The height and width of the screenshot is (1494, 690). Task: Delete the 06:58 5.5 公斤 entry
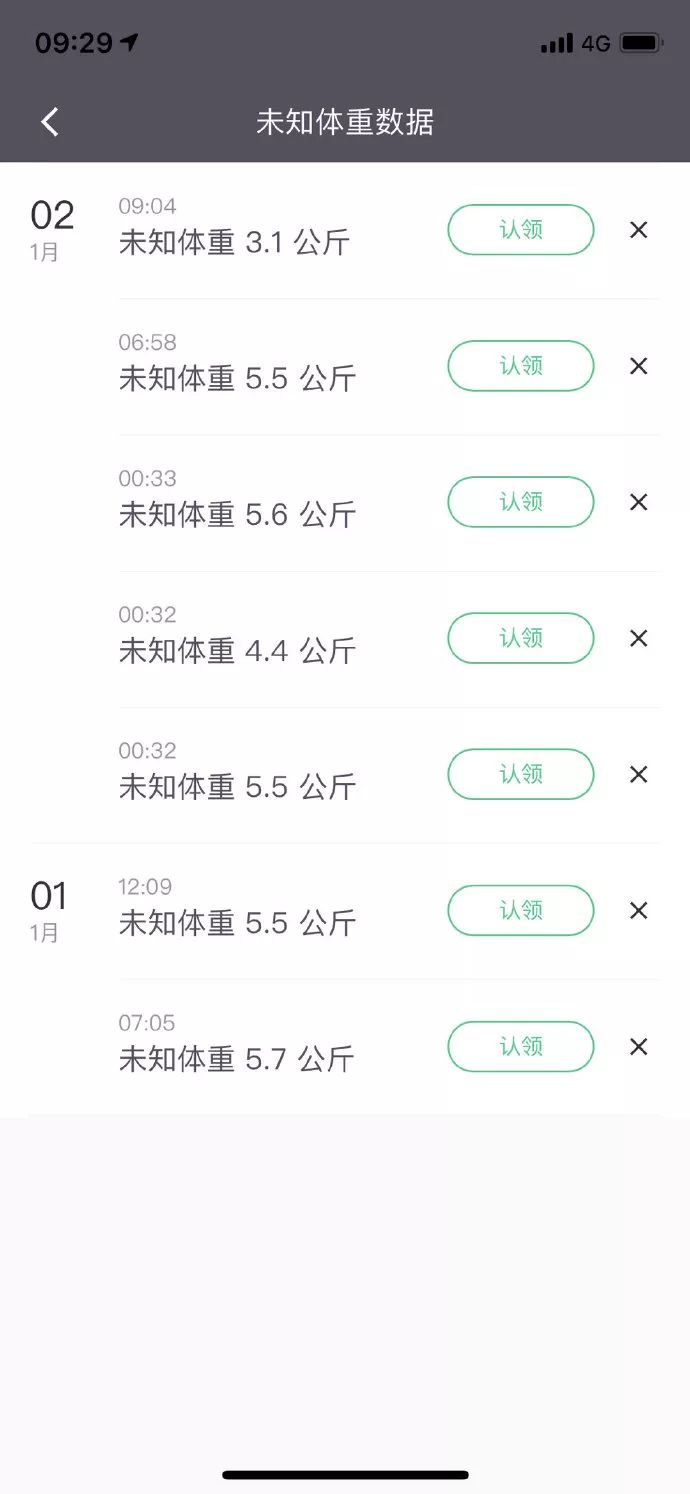(x=638, y=366)
